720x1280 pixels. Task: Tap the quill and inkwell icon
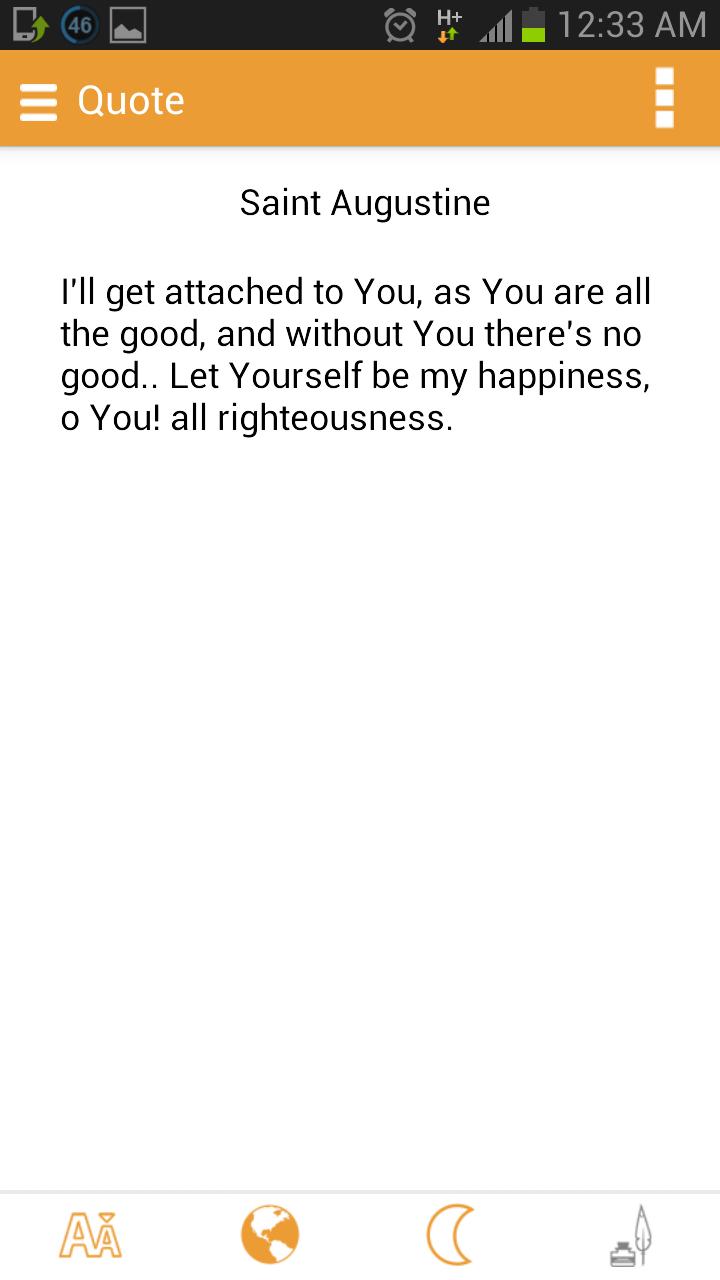coord(631,1235)
